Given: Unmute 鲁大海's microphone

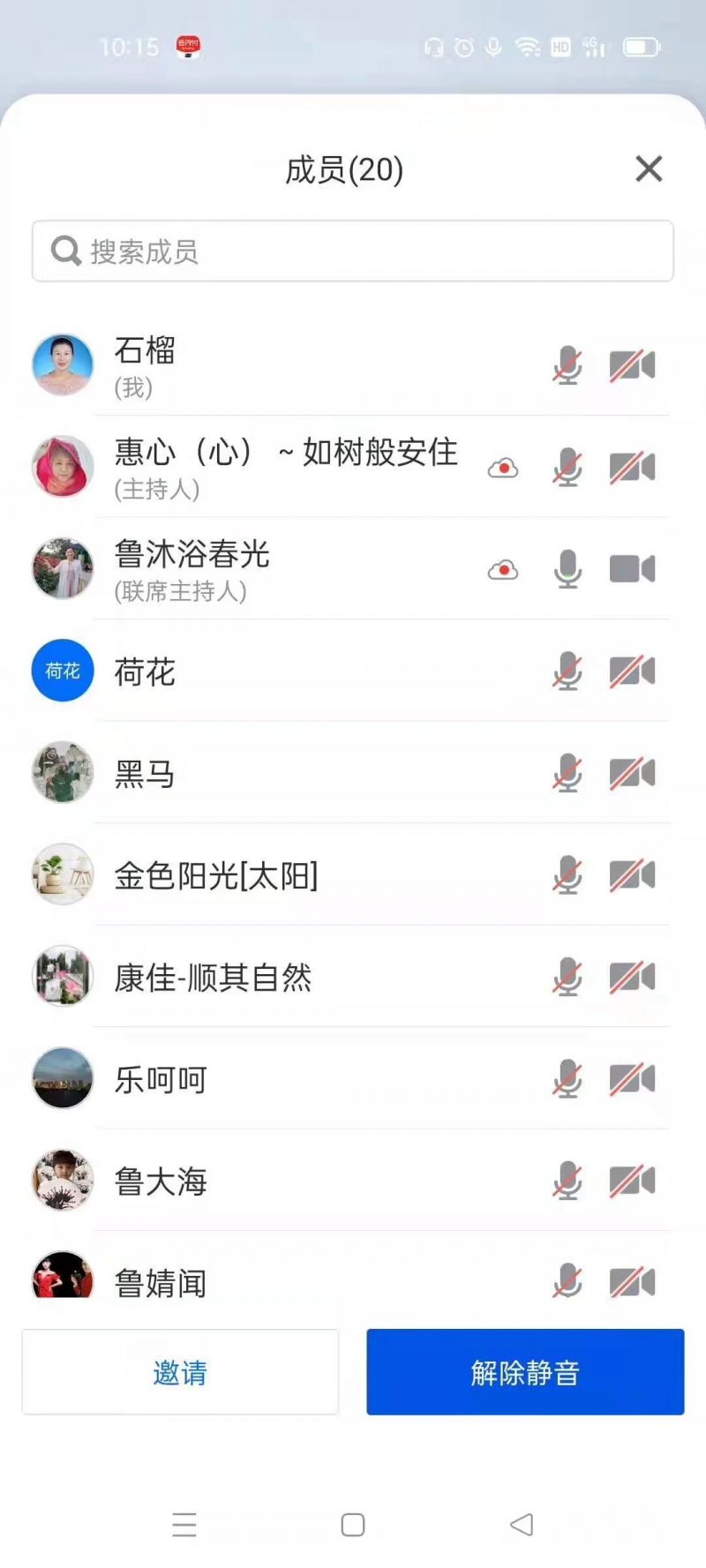Looking at the screenshot, I should (x=567, y=1181).
